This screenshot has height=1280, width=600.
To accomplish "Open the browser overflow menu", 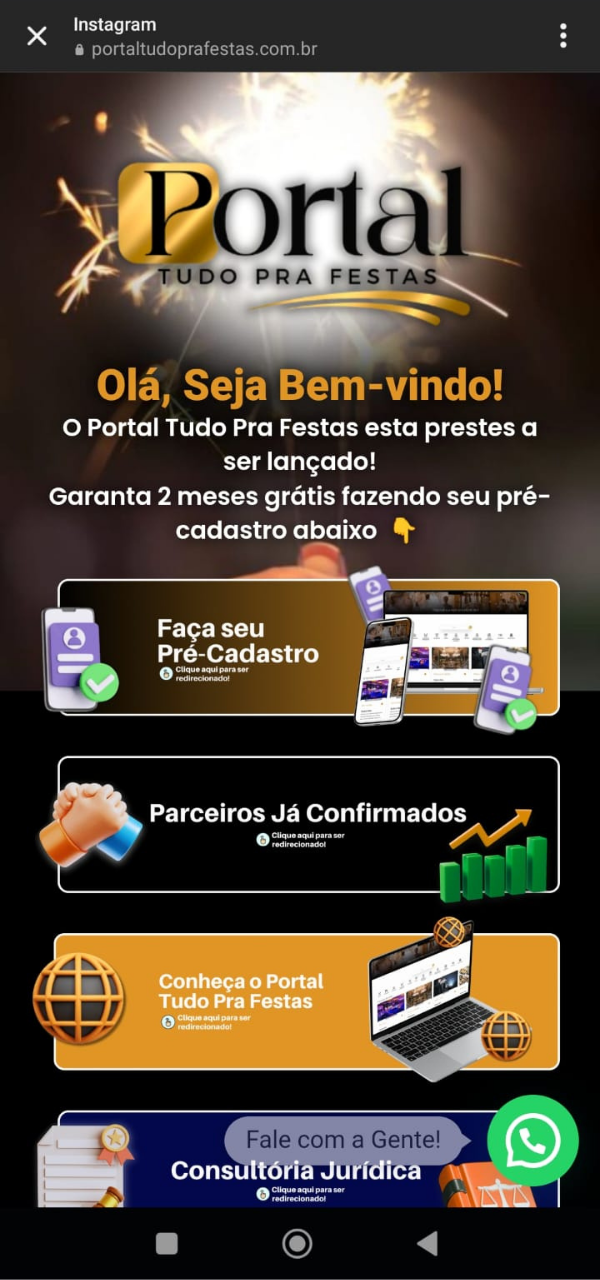I will point(563,36).
